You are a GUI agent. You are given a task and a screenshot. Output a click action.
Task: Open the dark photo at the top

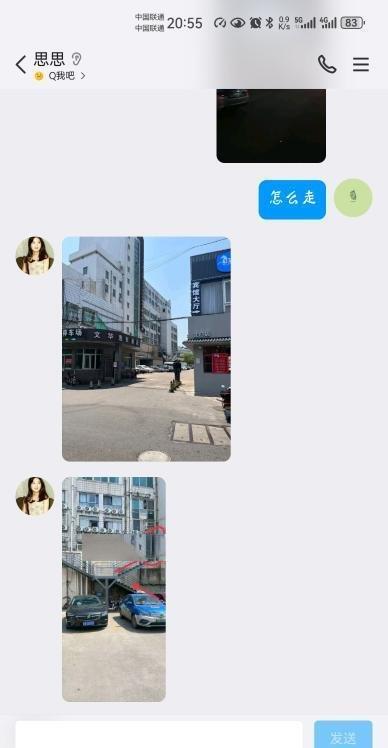click(271, 126)
